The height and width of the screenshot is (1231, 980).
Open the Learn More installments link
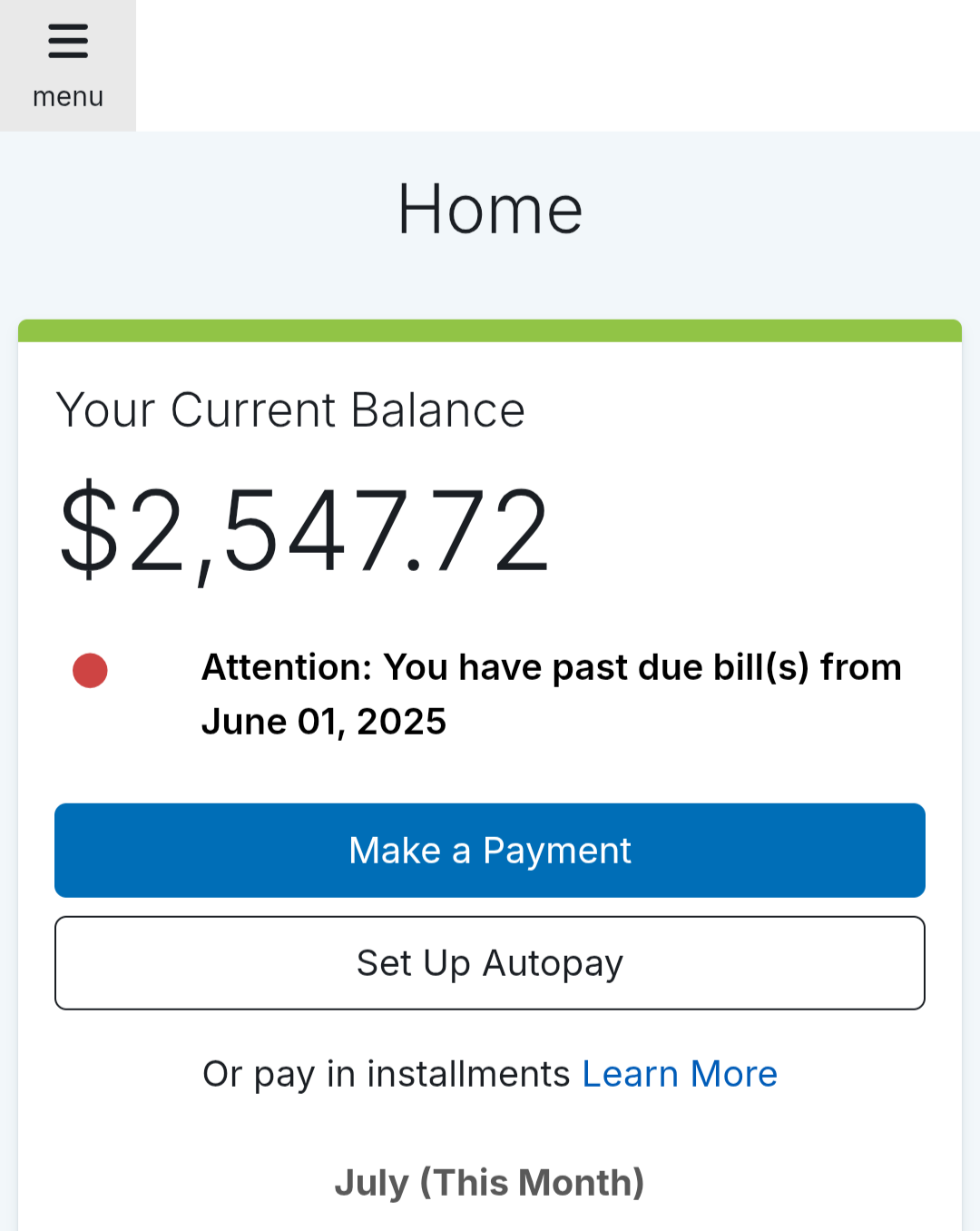pos(680,1074)
